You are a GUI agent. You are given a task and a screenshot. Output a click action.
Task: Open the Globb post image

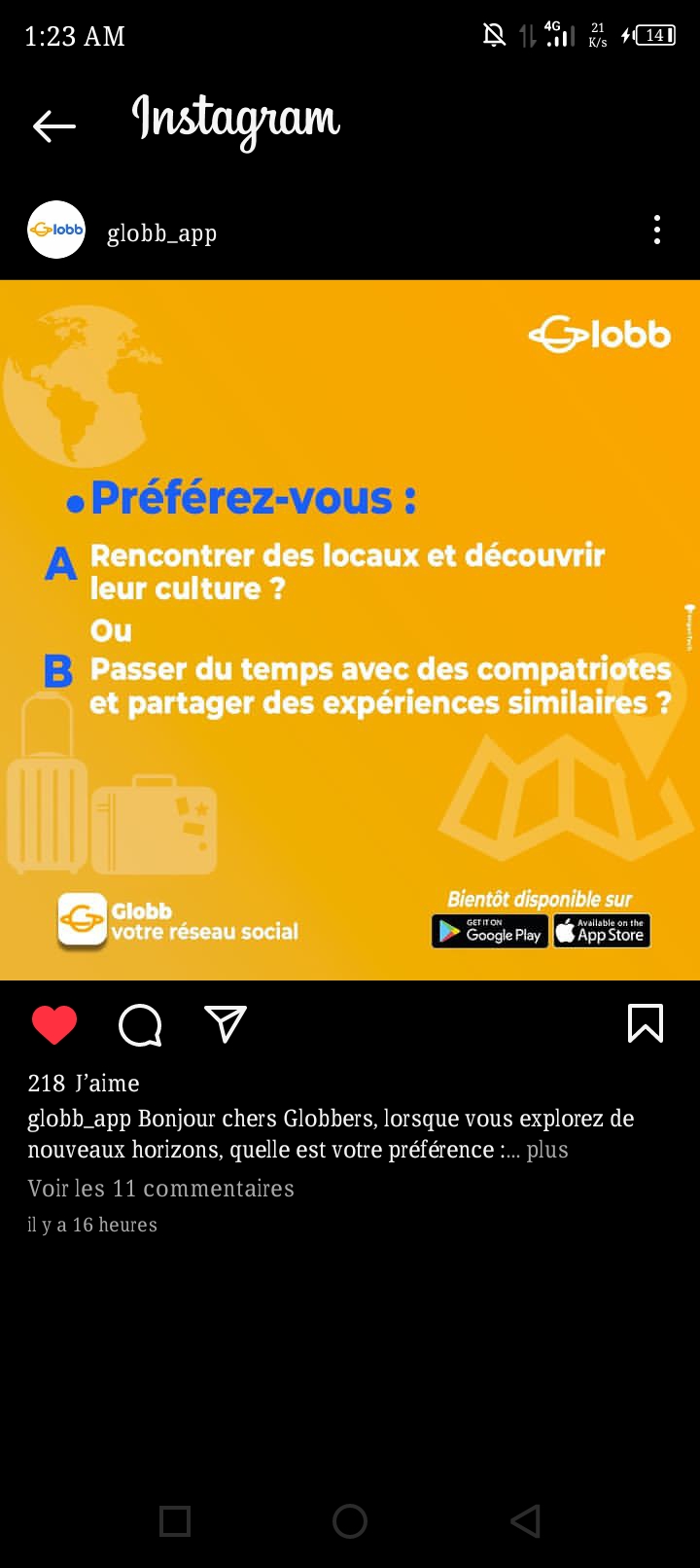tap(350, 630)
